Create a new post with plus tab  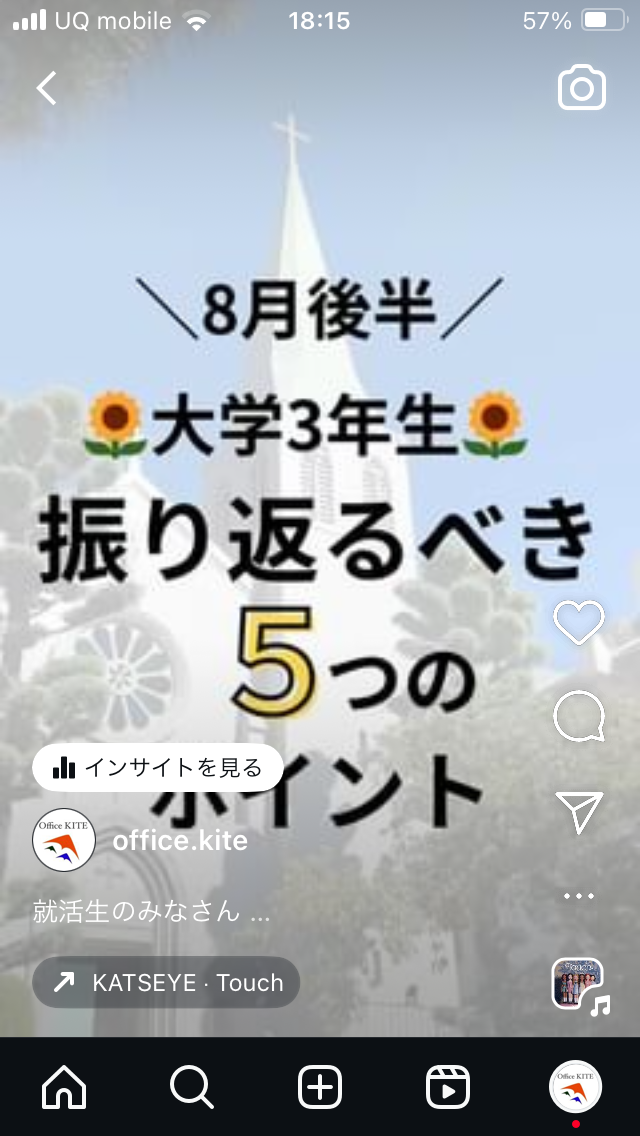pyautogui.click(x=320, y=1087)
